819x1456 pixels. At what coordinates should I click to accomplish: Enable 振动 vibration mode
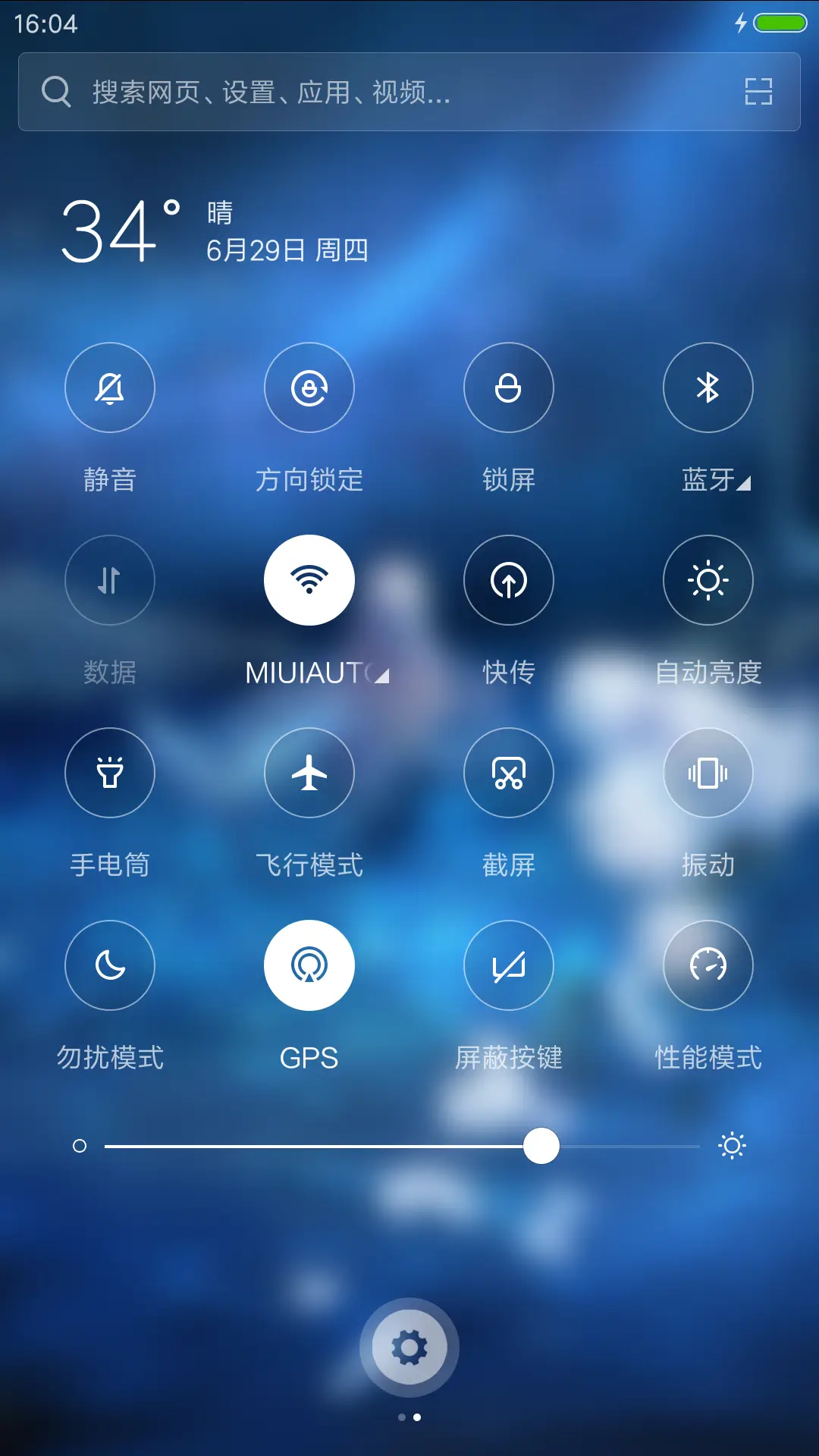708,773
